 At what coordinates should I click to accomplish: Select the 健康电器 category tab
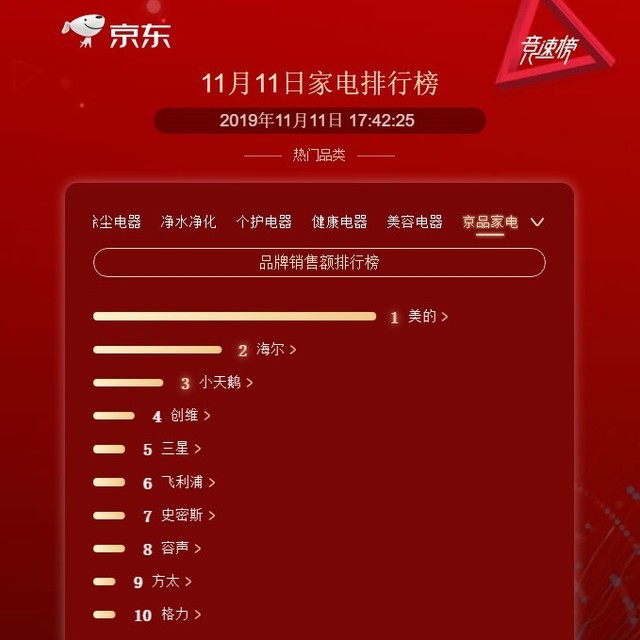(339, 222)
